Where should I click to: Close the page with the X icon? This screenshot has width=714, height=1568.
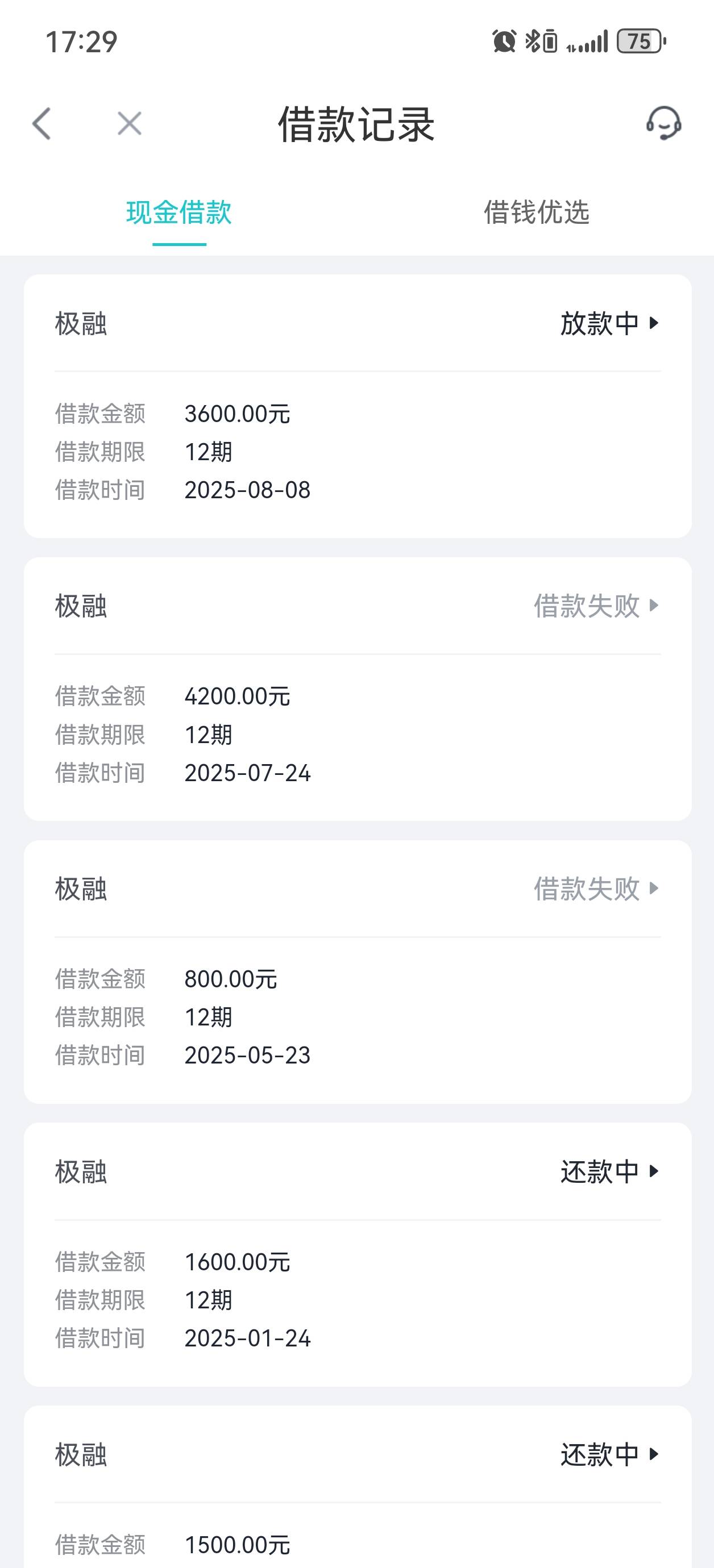[x=129, y=124]
